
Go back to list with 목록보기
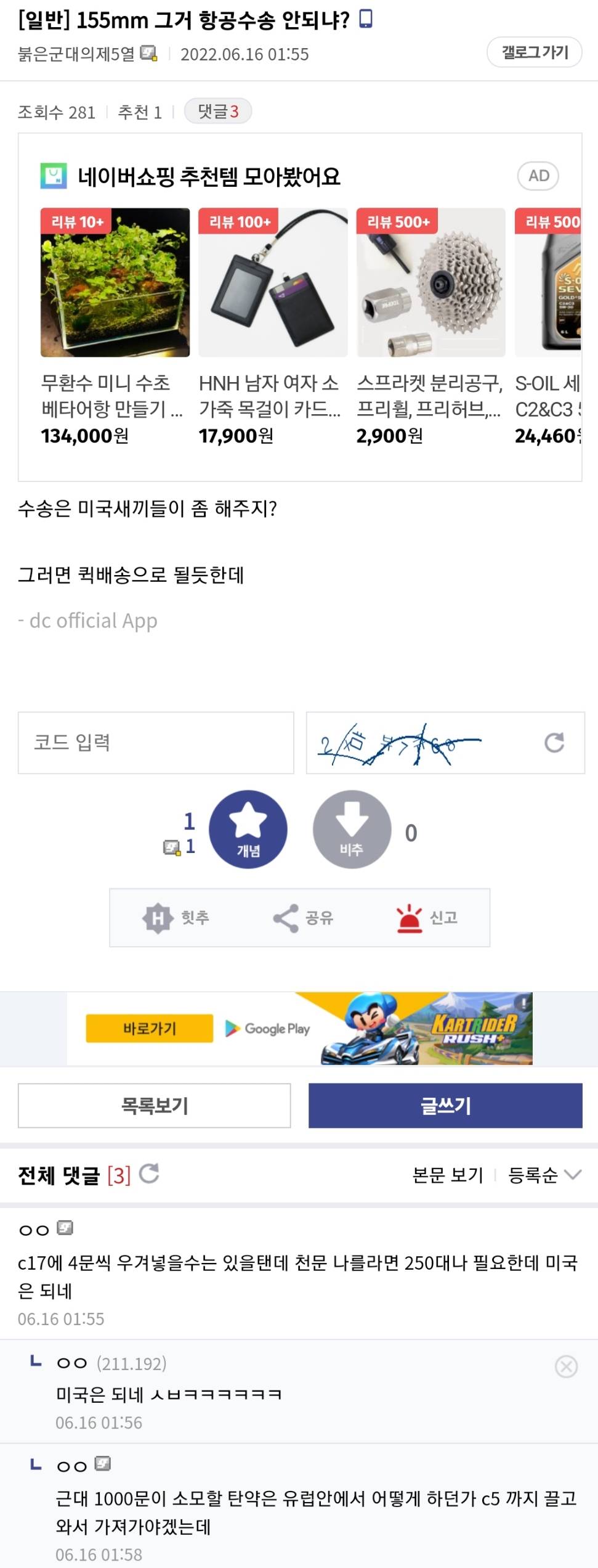pyautogui.click(x=154, y=1106)
